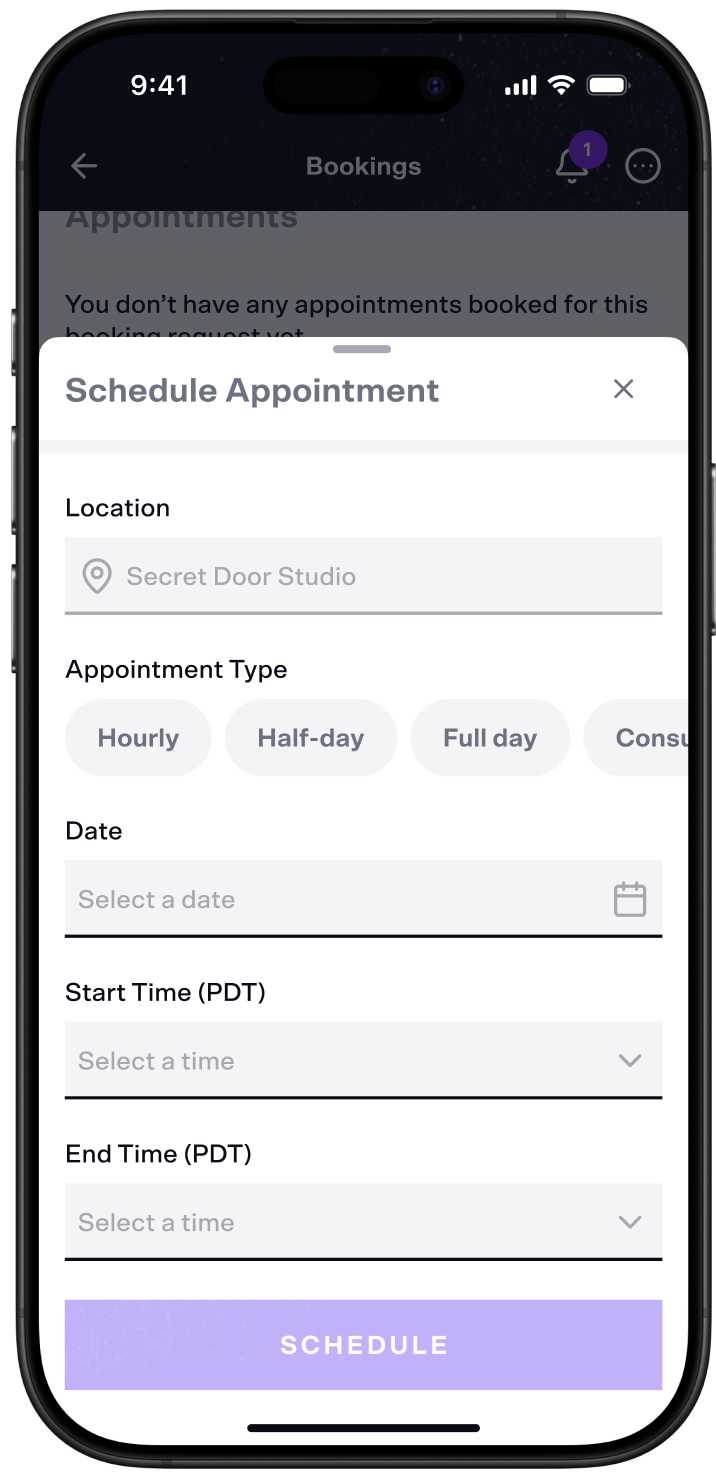Expand the End Time dropdown

coord(363,1222)
